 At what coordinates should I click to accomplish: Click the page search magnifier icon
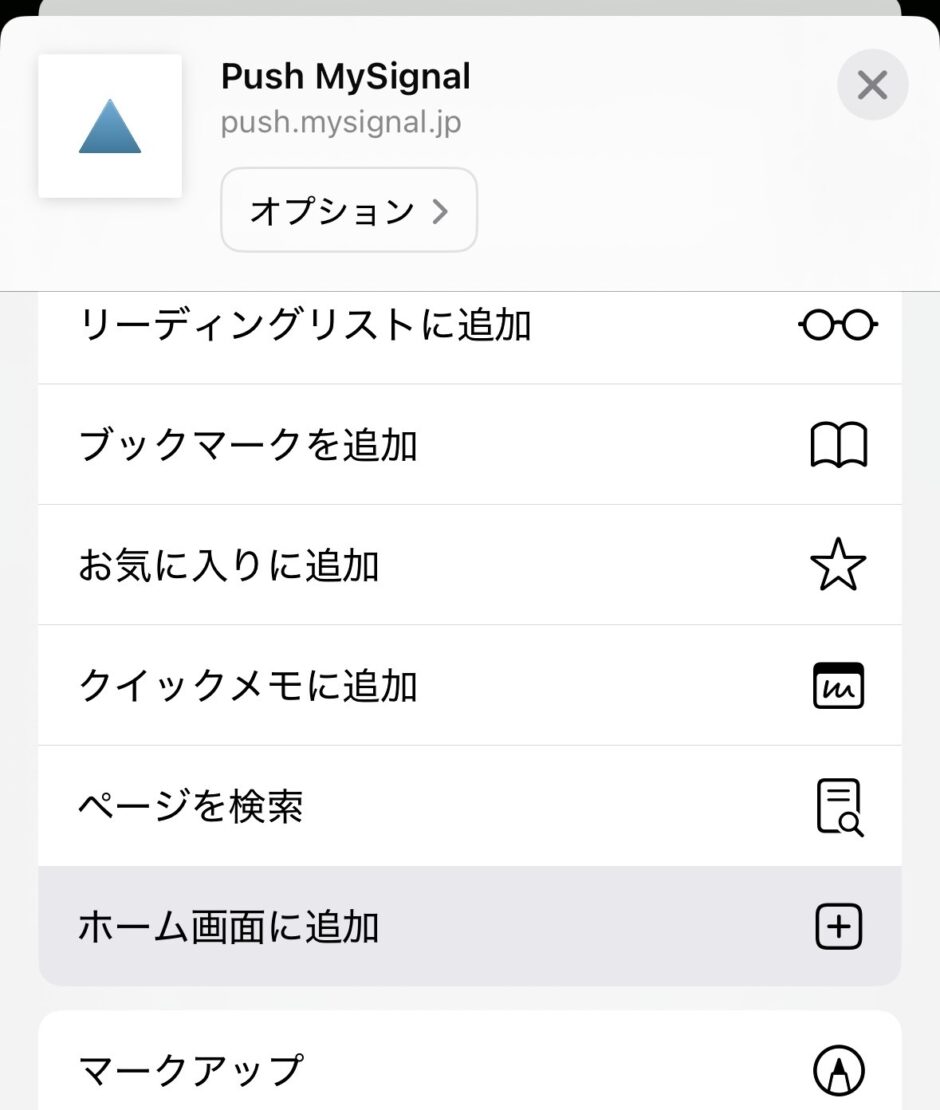838,806
